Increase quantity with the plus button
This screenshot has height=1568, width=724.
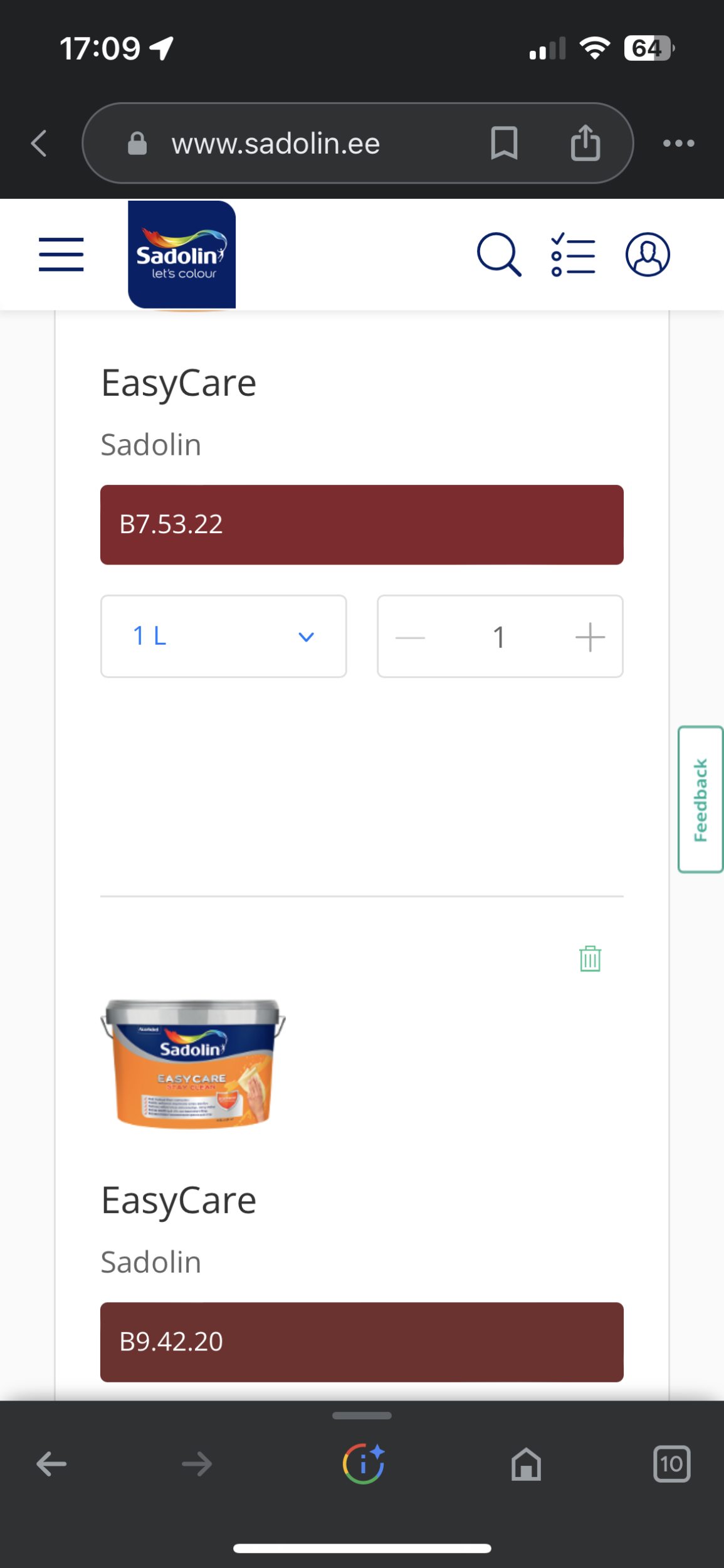click(x=590, y=637)
